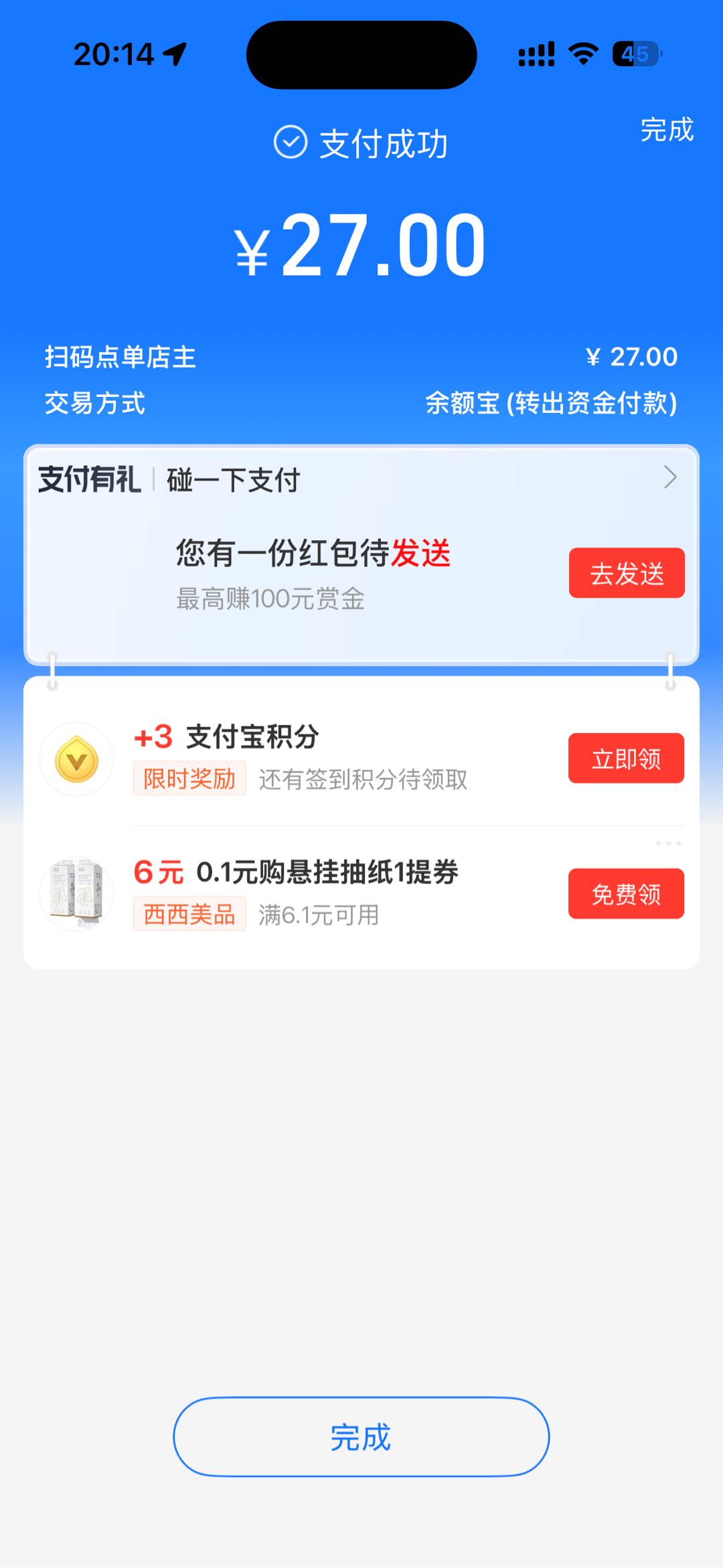
Task: Click the 西西美品 merchant tag
Action: click(x=188, y=914)
